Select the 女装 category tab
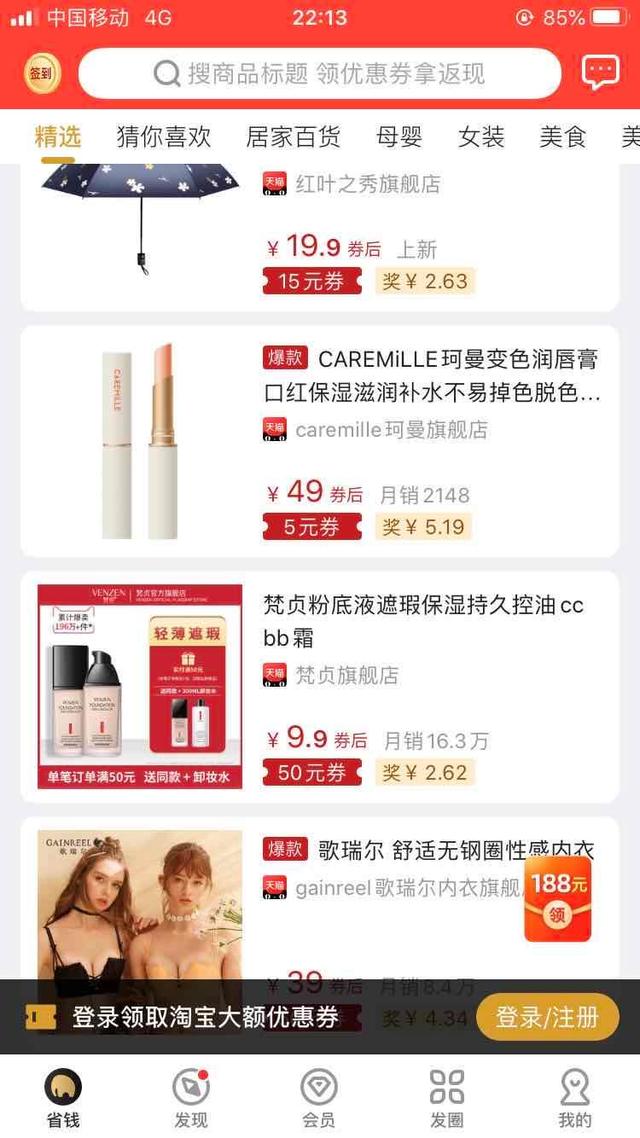640x1138 pixels. click(481, 137)
